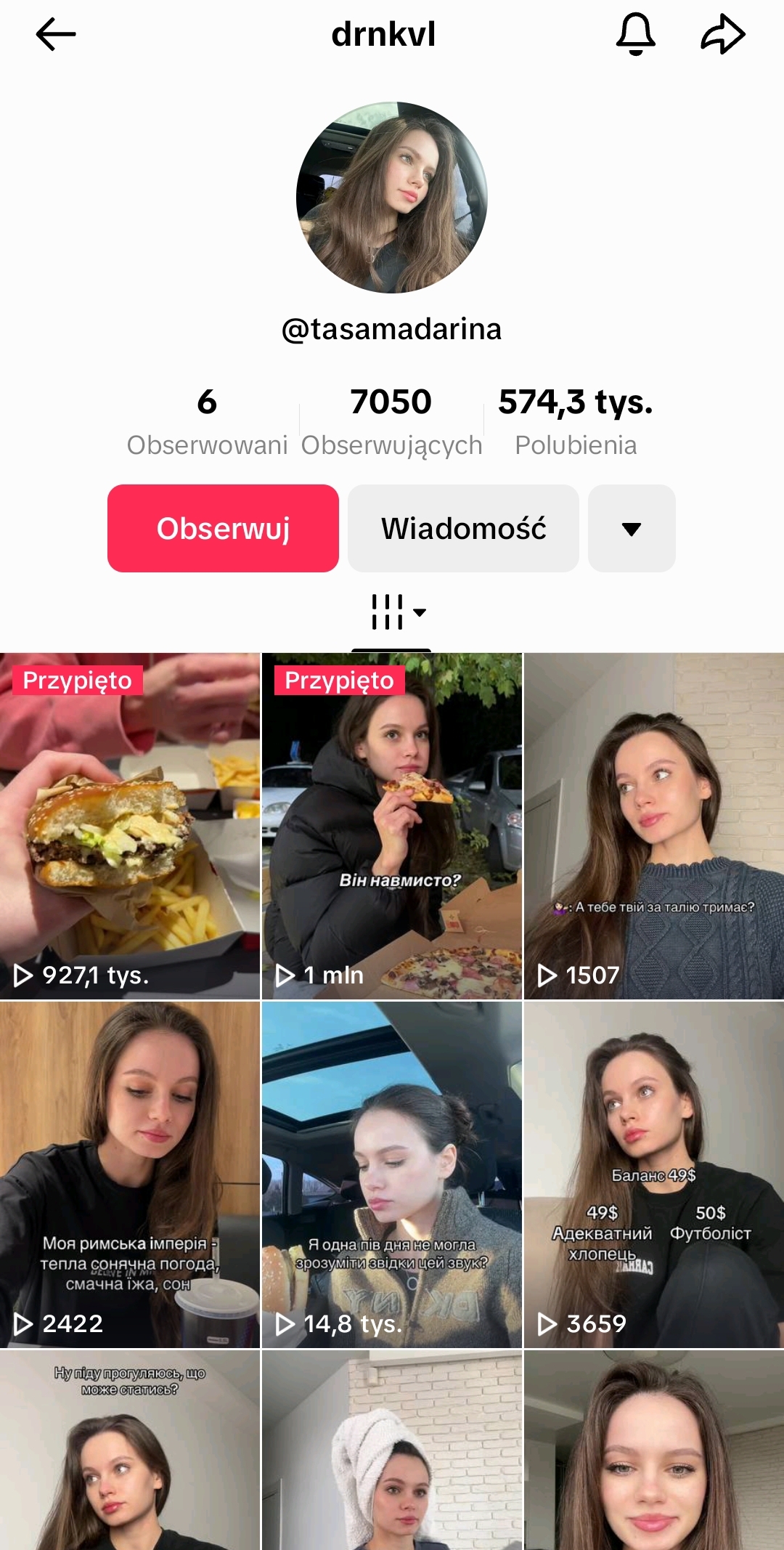Open Wiadomość to message this user
The image size is (784, 1550).
pyautogui.click(x=463, y=528)
